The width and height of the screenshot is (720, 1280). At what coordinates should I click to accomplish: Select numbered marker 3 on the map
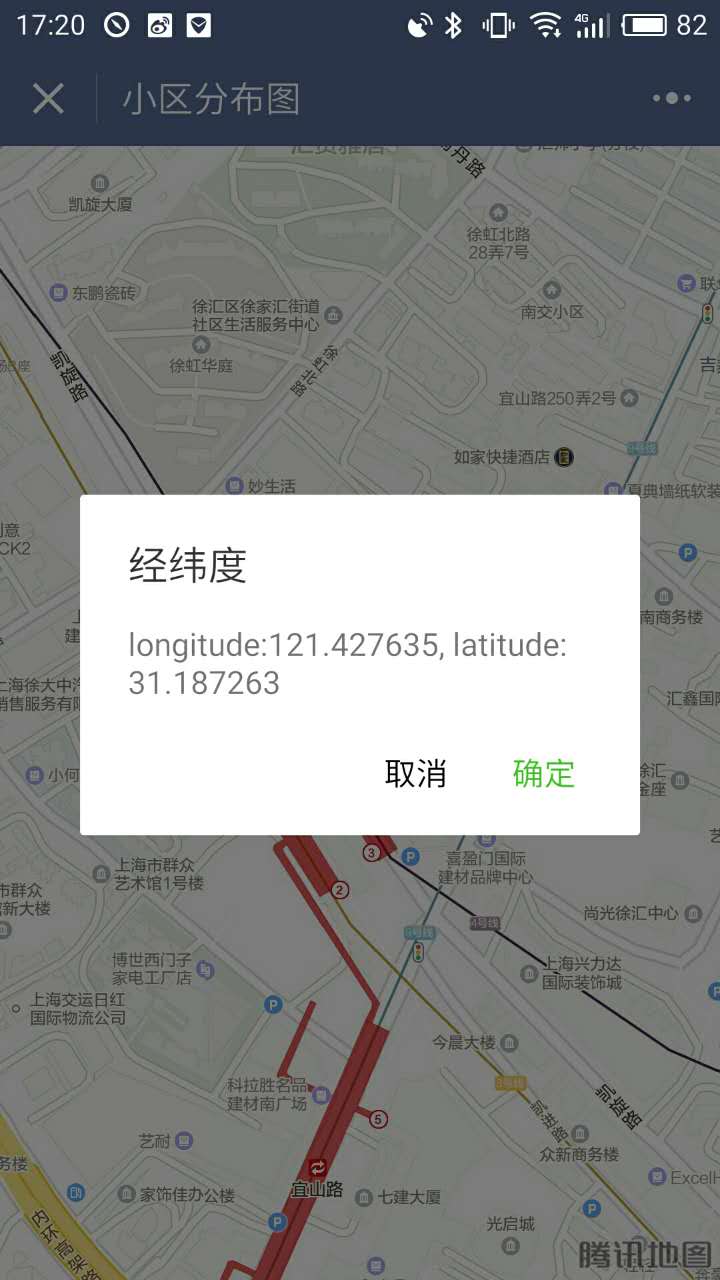point(372,852)
